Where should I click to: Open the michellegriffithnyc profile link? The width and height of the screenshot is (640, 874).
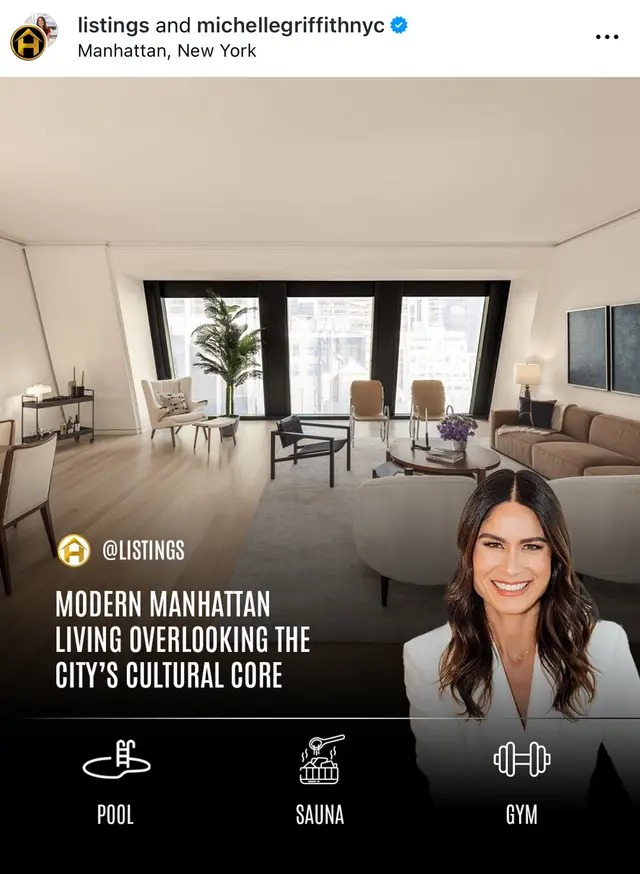tap(290, 26)
